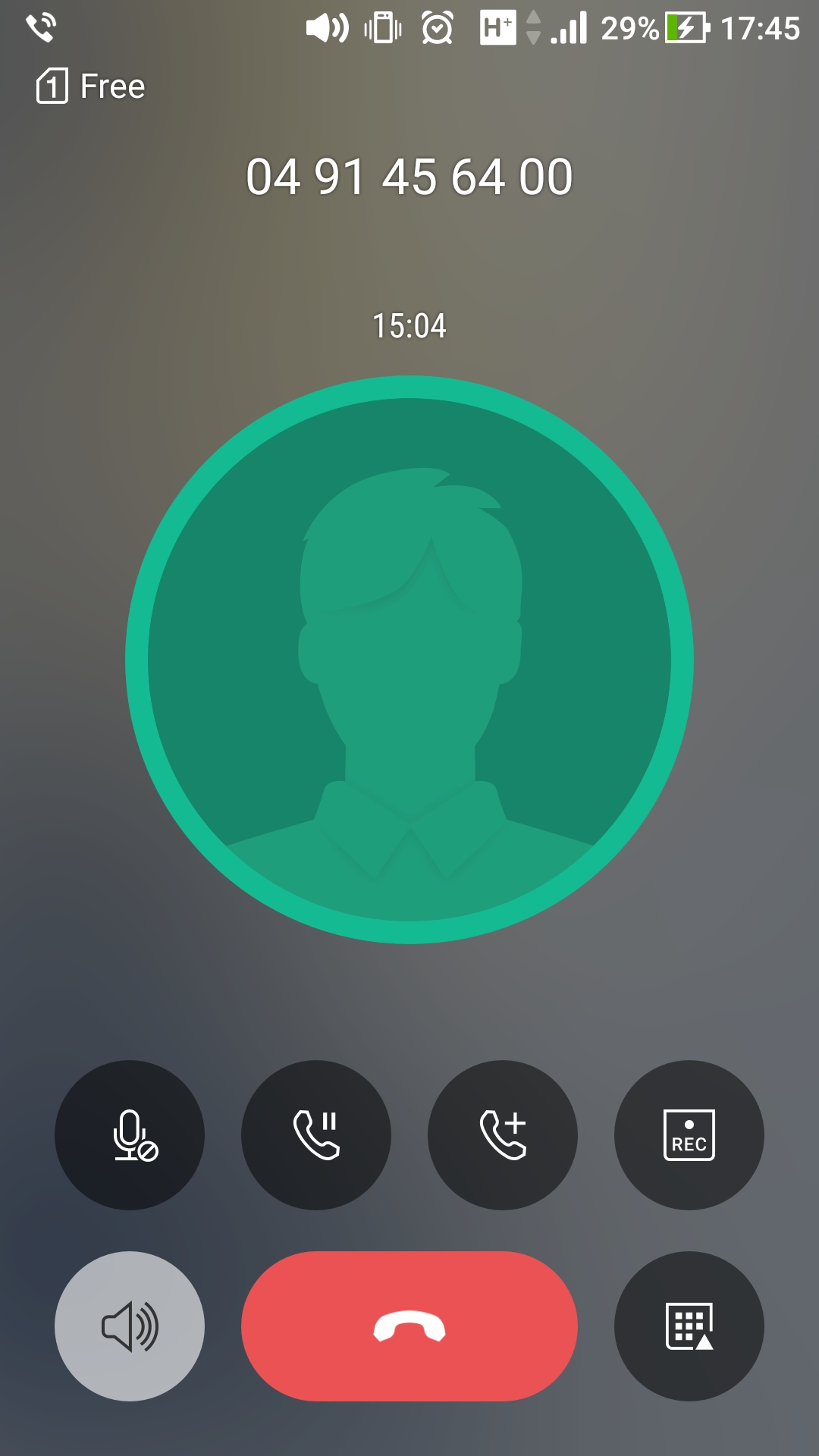The height and width of the screenshot is (1456, 819).
Task: Open the dial pad
Action: (x=689, y=1326)
